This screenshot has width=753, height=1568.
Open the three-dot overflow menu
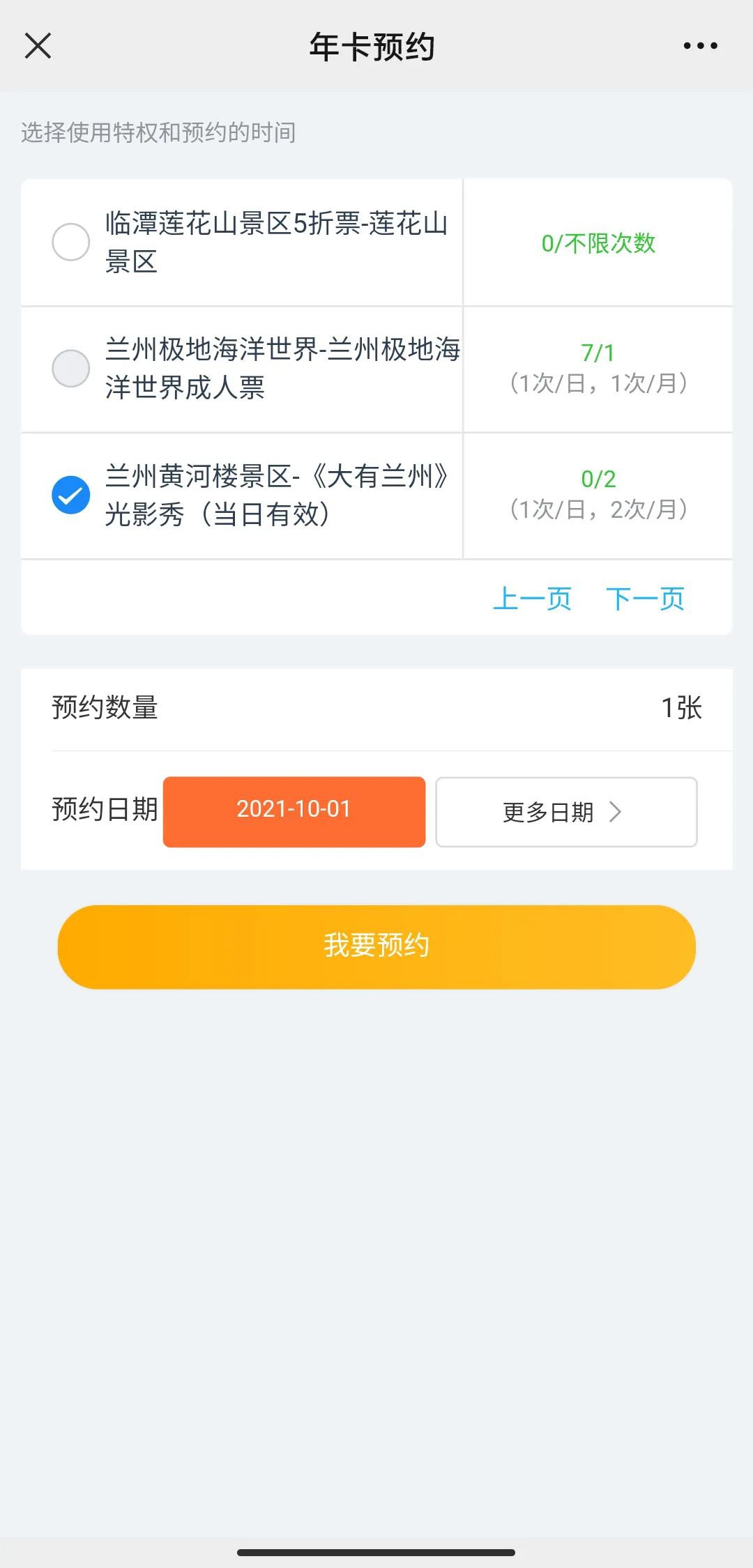(700, 46)
